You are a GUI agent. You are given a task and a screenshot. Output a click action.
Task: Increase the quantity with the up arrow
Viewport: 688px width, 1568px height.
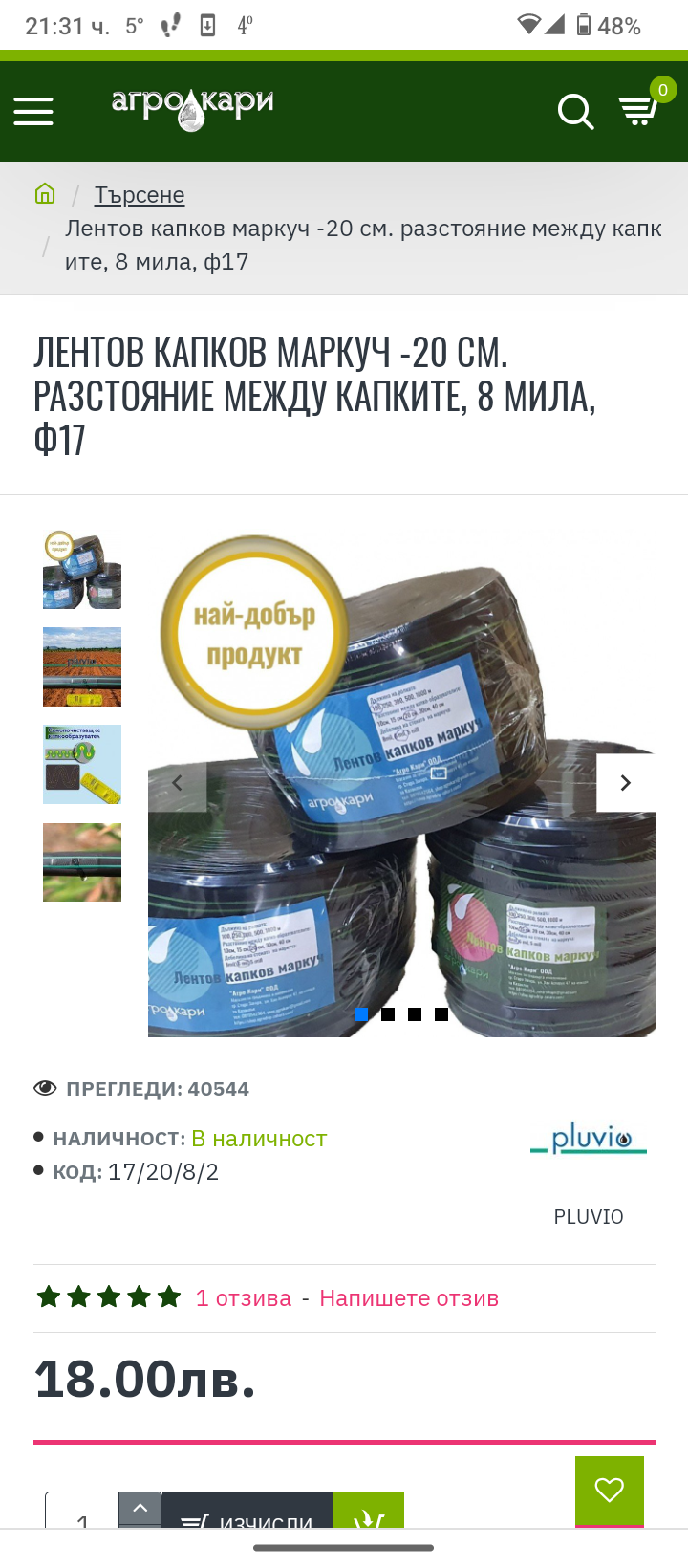coord(140,1508)
